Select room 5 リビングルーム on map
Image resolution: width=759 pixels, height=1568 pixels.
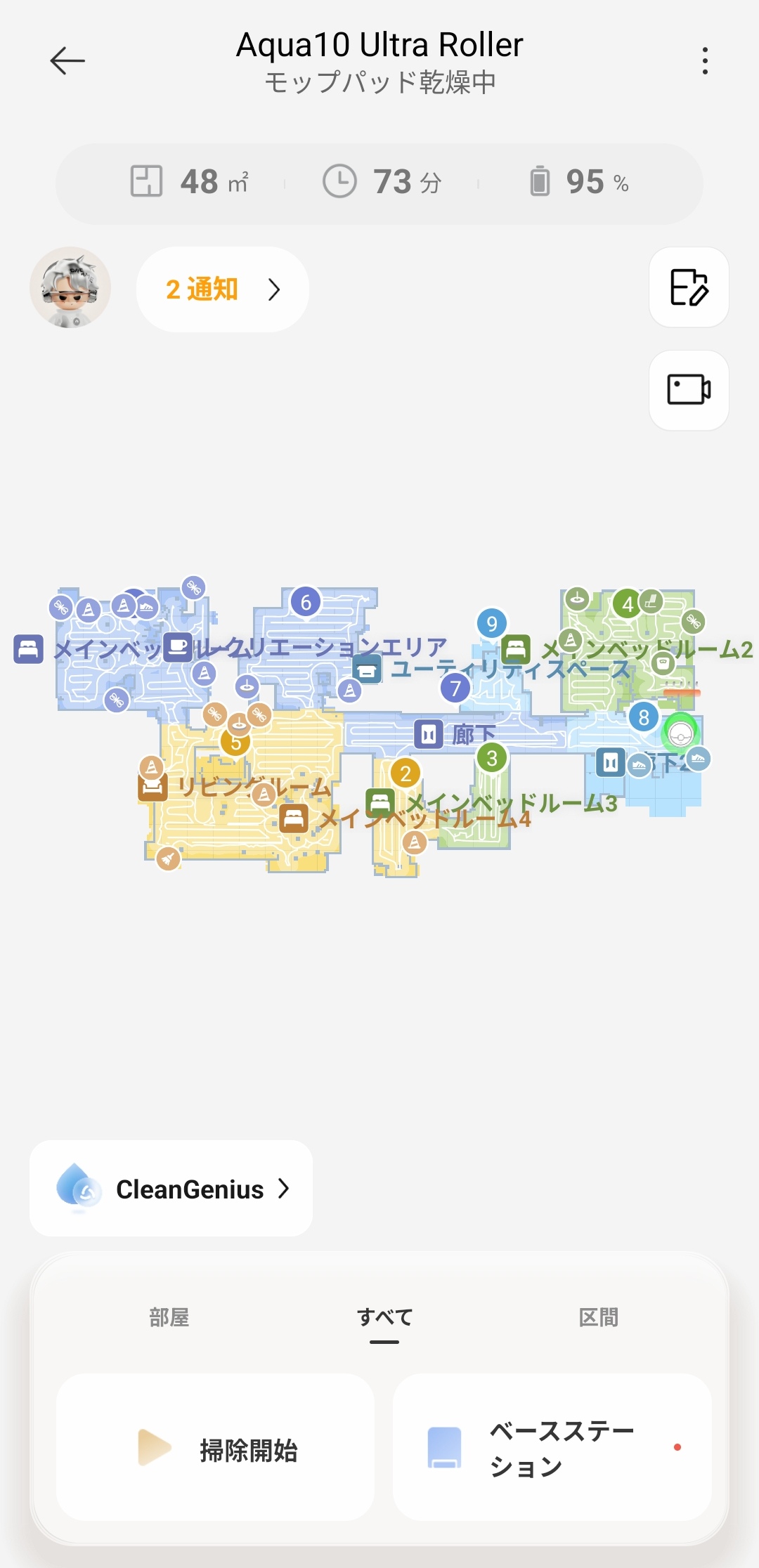(x=235, y=742)
